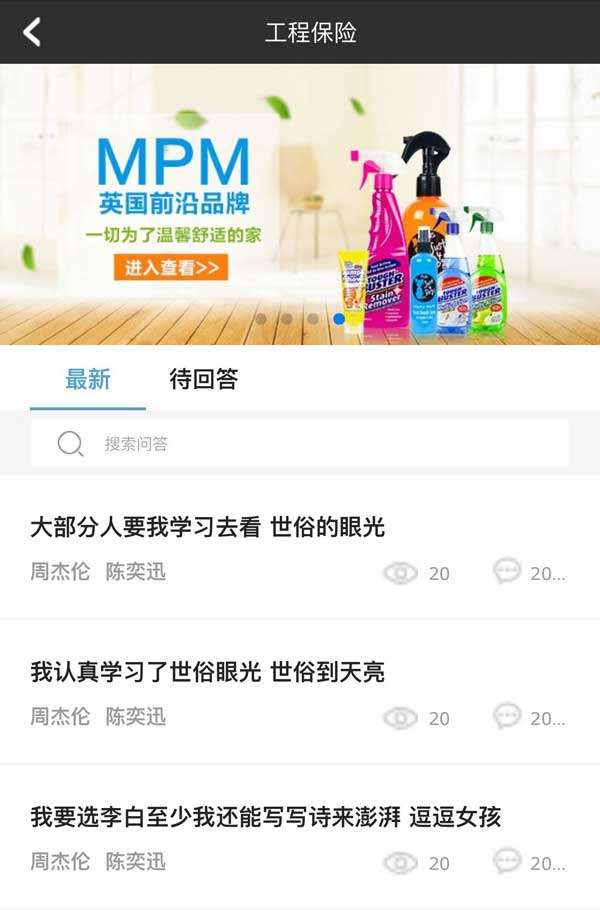Open the MPM brand banner
This screenshot has width=600, height=910.
point(300,205)
